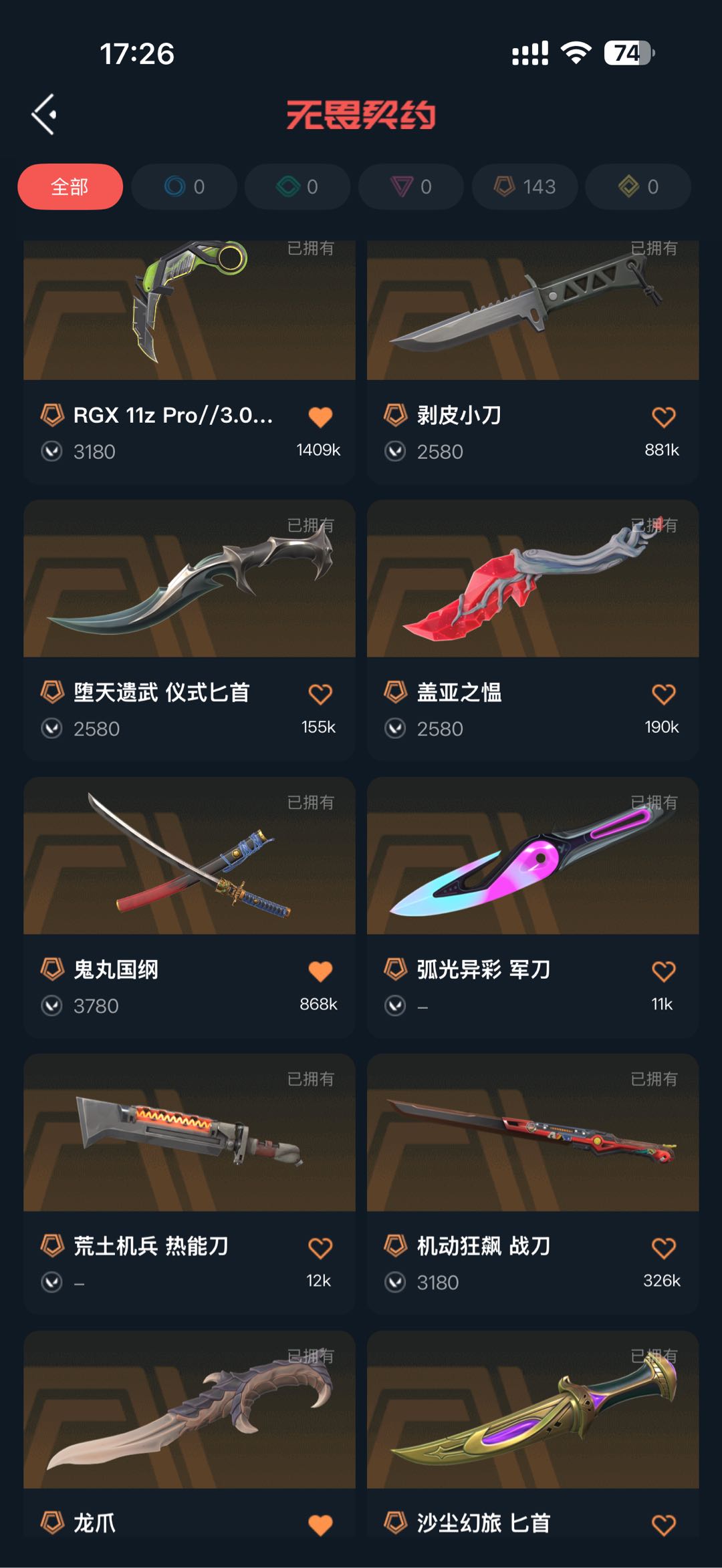Viewport: 722px width, 1568px height.
Task: Open the 堕天遗武 仪式匕首 card
Action: tap(189, 630)
